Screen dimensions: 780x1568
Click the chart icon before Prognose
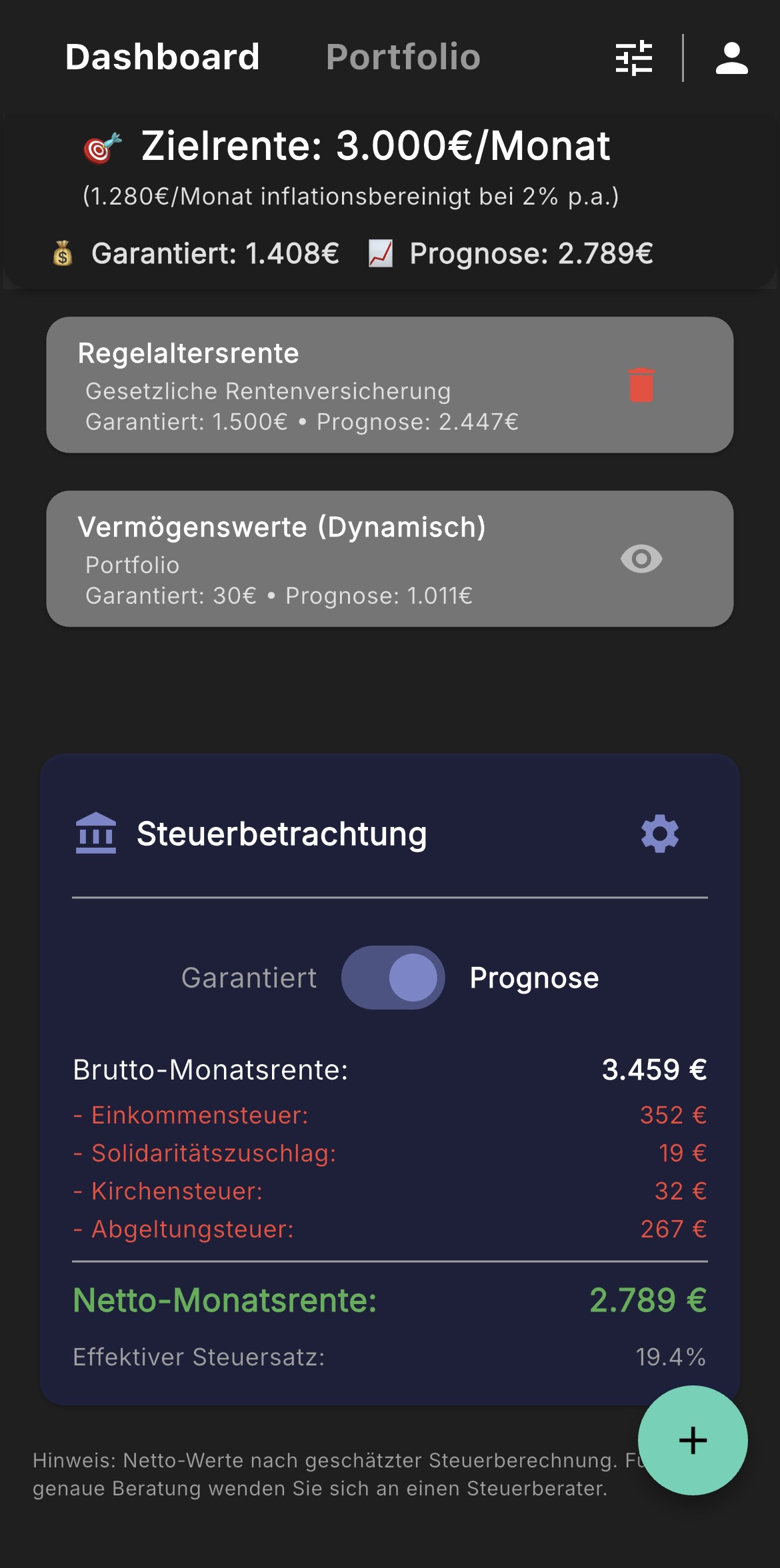[380, 254]
